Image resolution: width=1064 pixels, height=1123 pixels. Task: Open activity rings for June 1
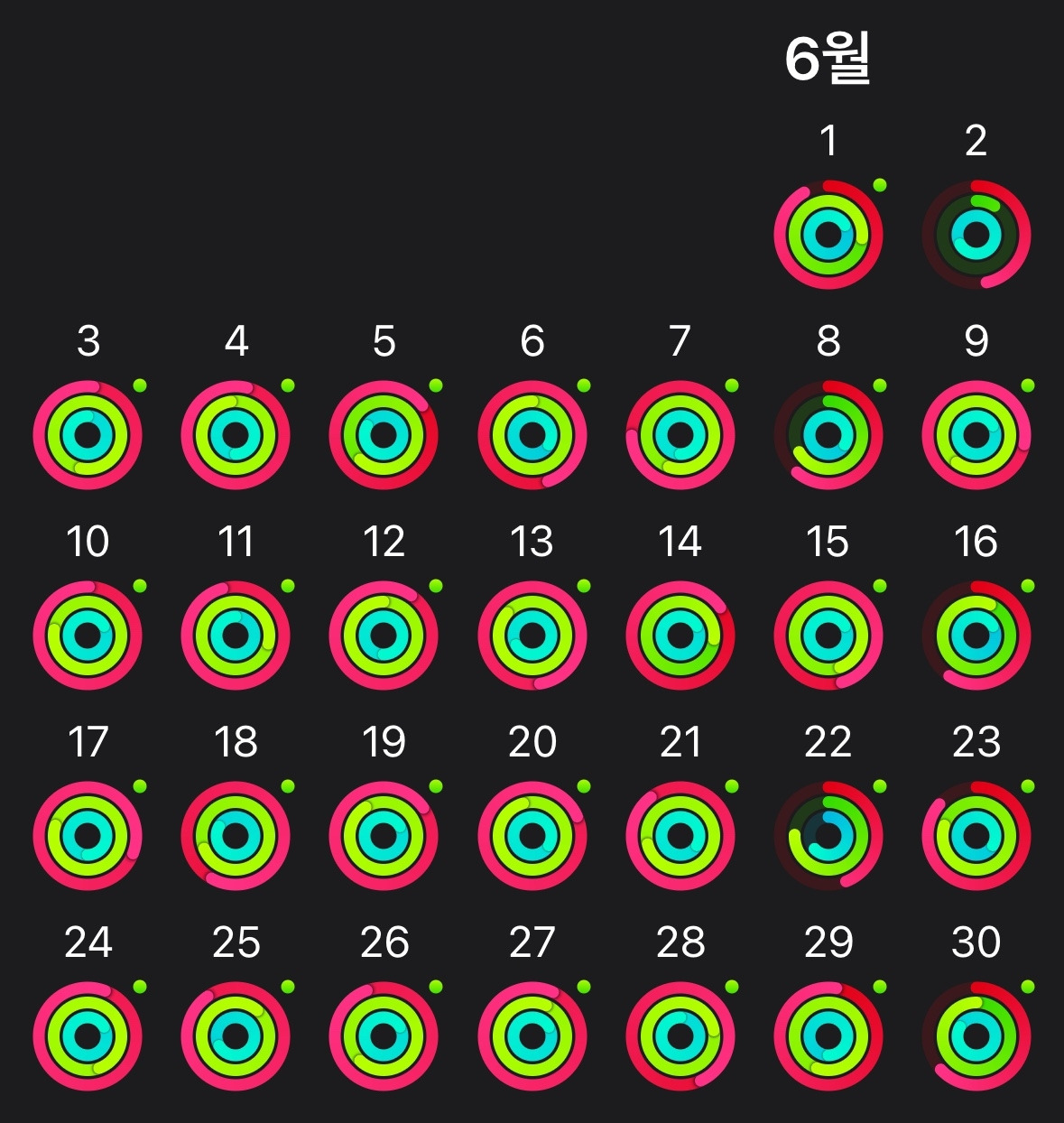pyautogui.click(x=828, y=235)
